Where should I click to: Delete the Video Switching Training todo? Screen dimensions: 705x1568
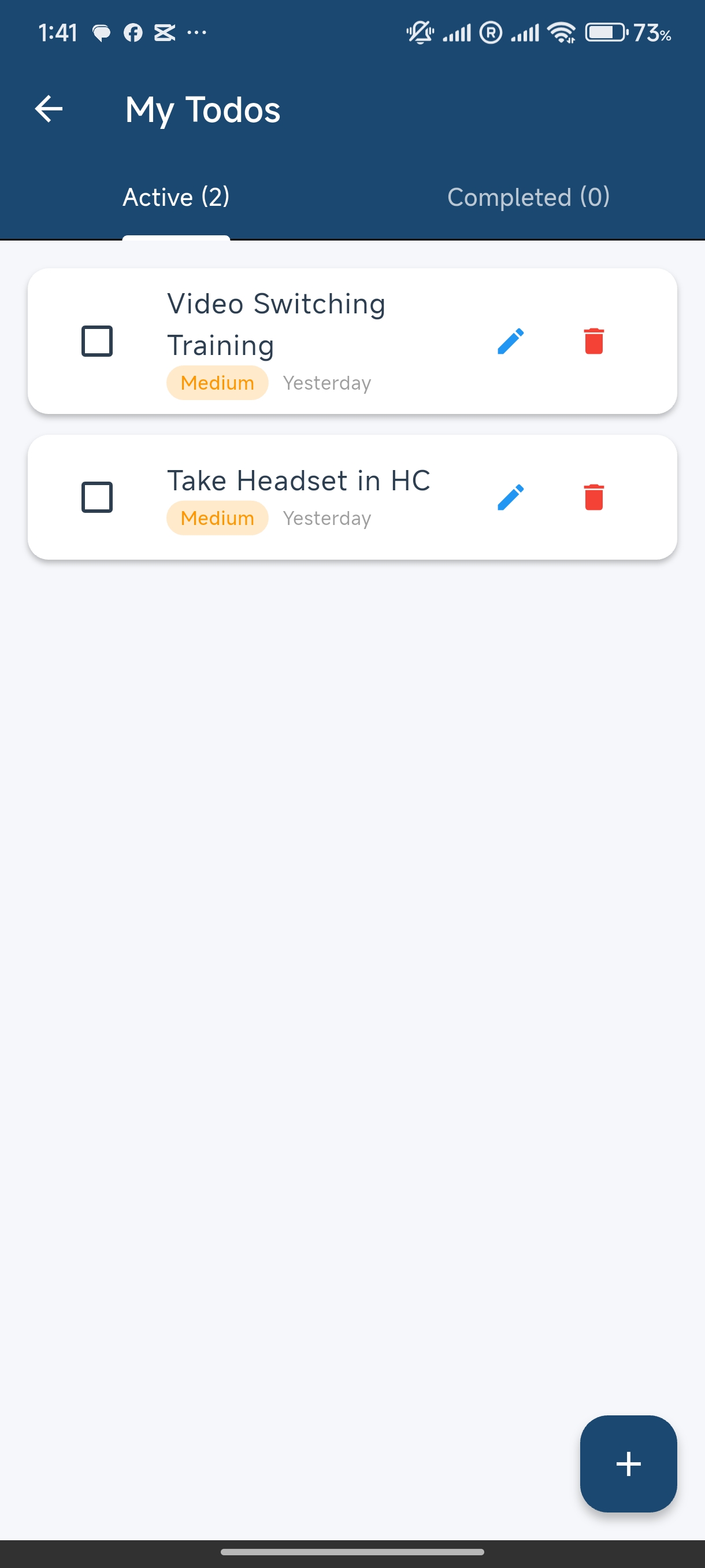tap(593, 342)
